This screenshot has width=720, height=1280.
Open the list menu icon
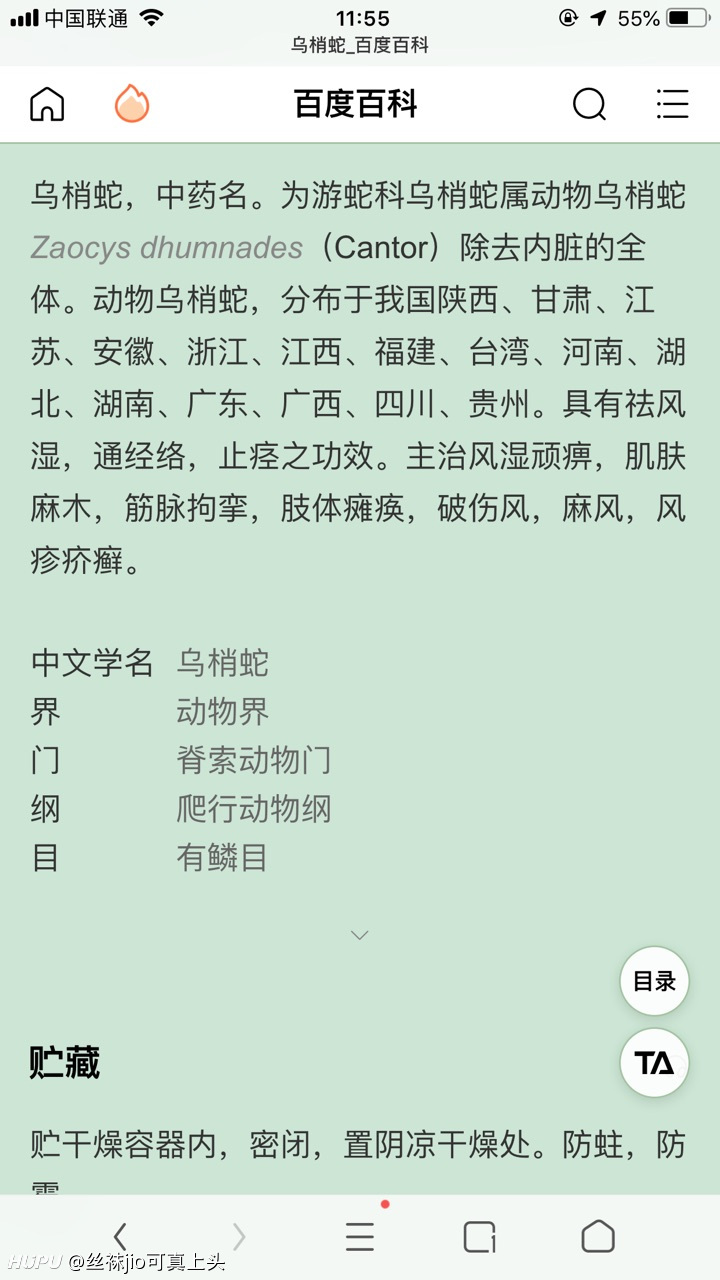pyautogui.click(x=672, y=104)
